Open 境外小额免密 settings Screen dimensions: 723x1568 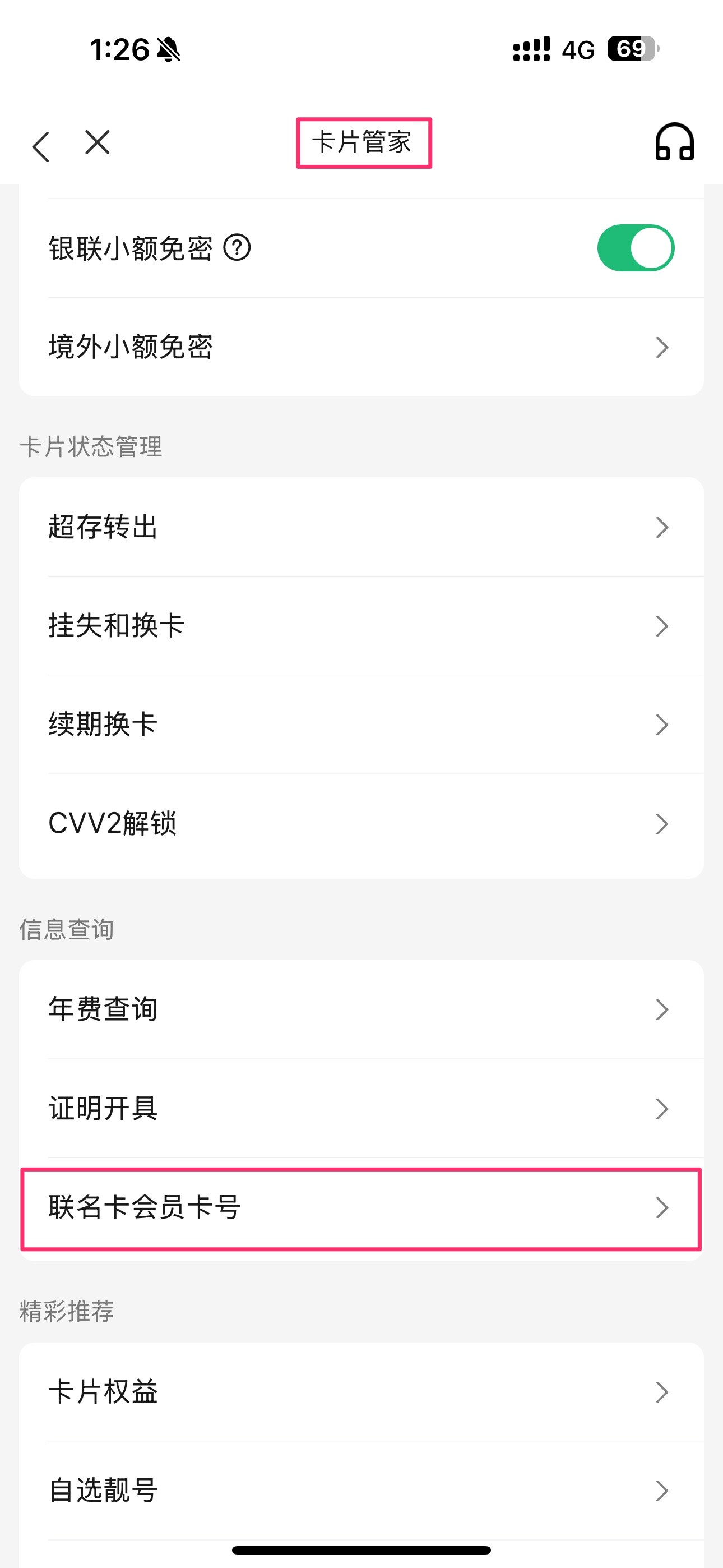tap(361, 347)
